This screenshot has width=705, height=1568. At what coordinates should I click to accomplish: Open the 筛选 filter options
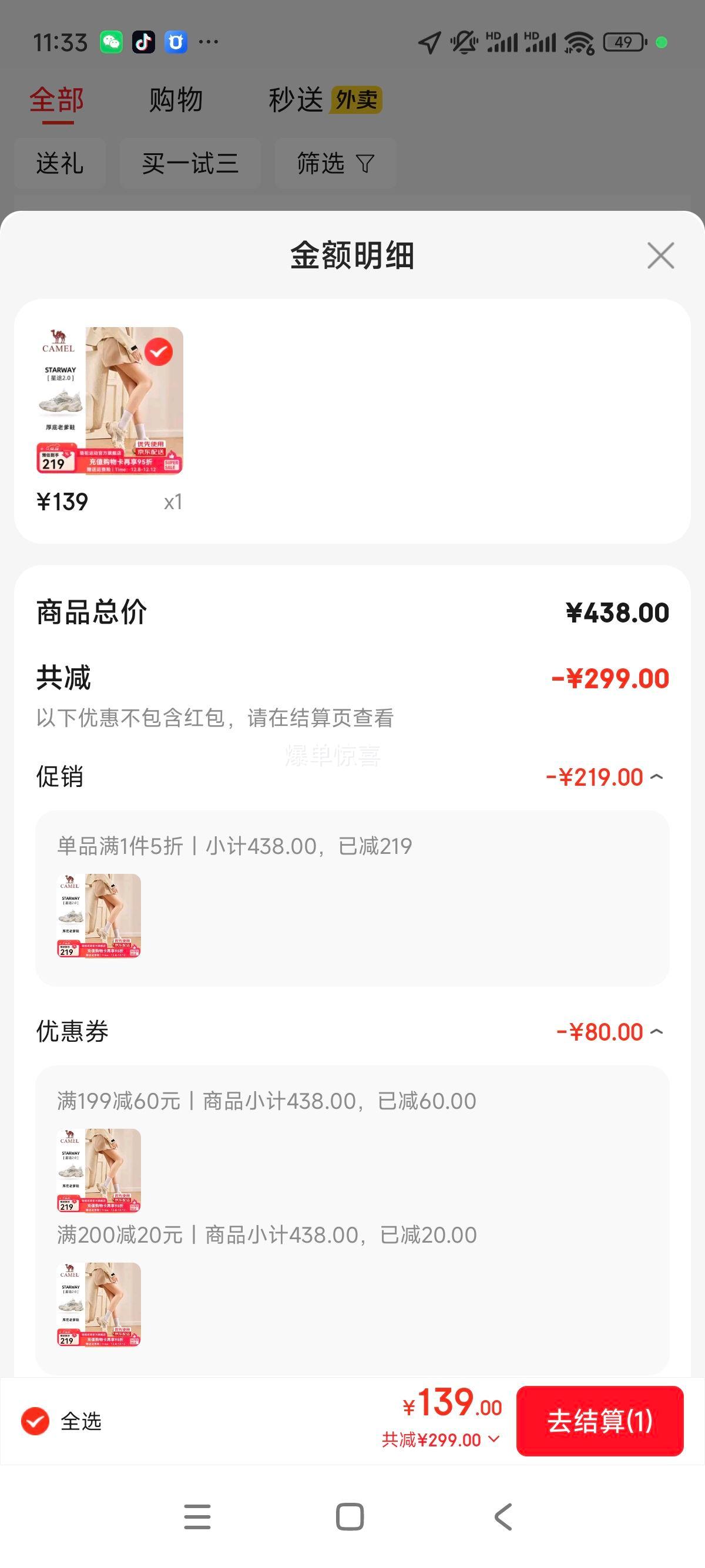[335, 163]
